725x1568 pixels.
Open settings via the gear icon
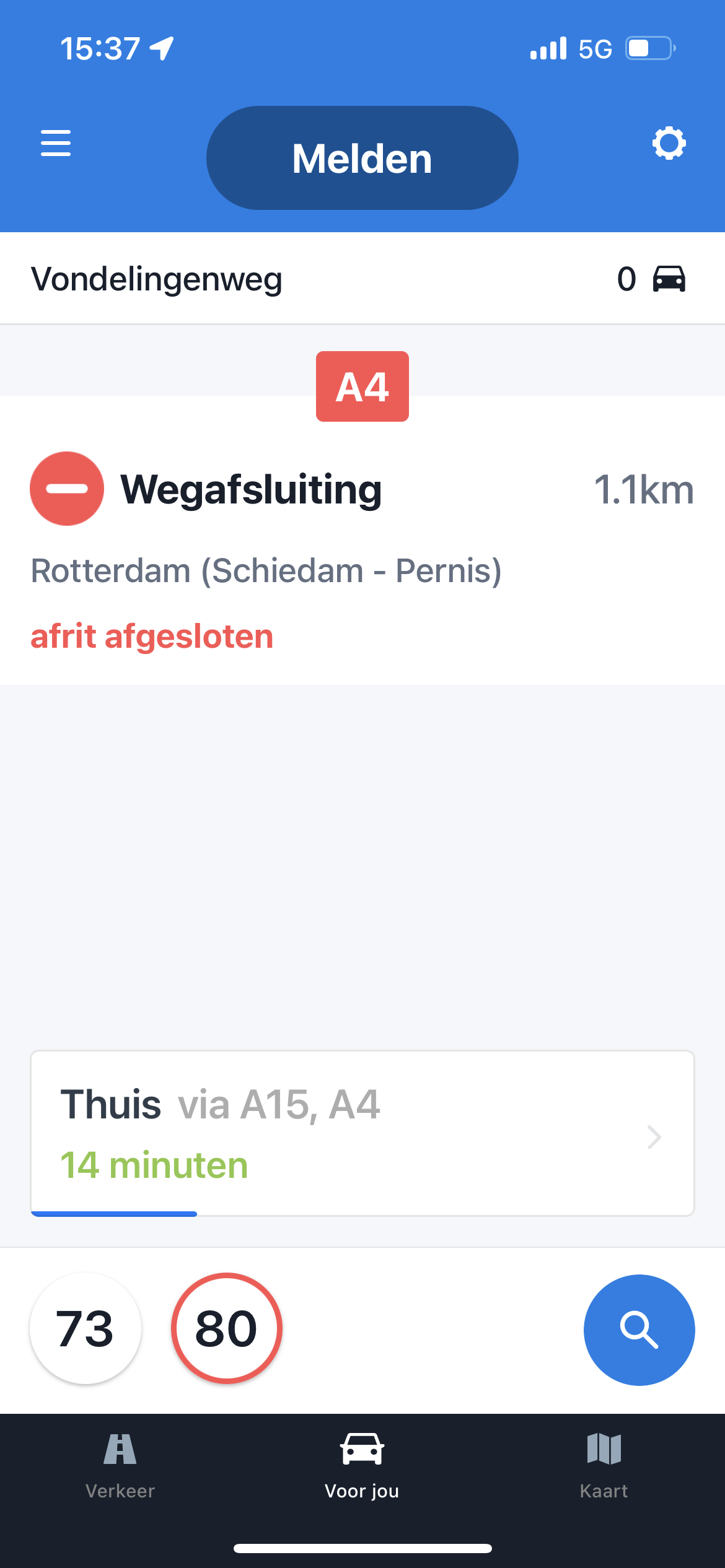pos(669,144)
